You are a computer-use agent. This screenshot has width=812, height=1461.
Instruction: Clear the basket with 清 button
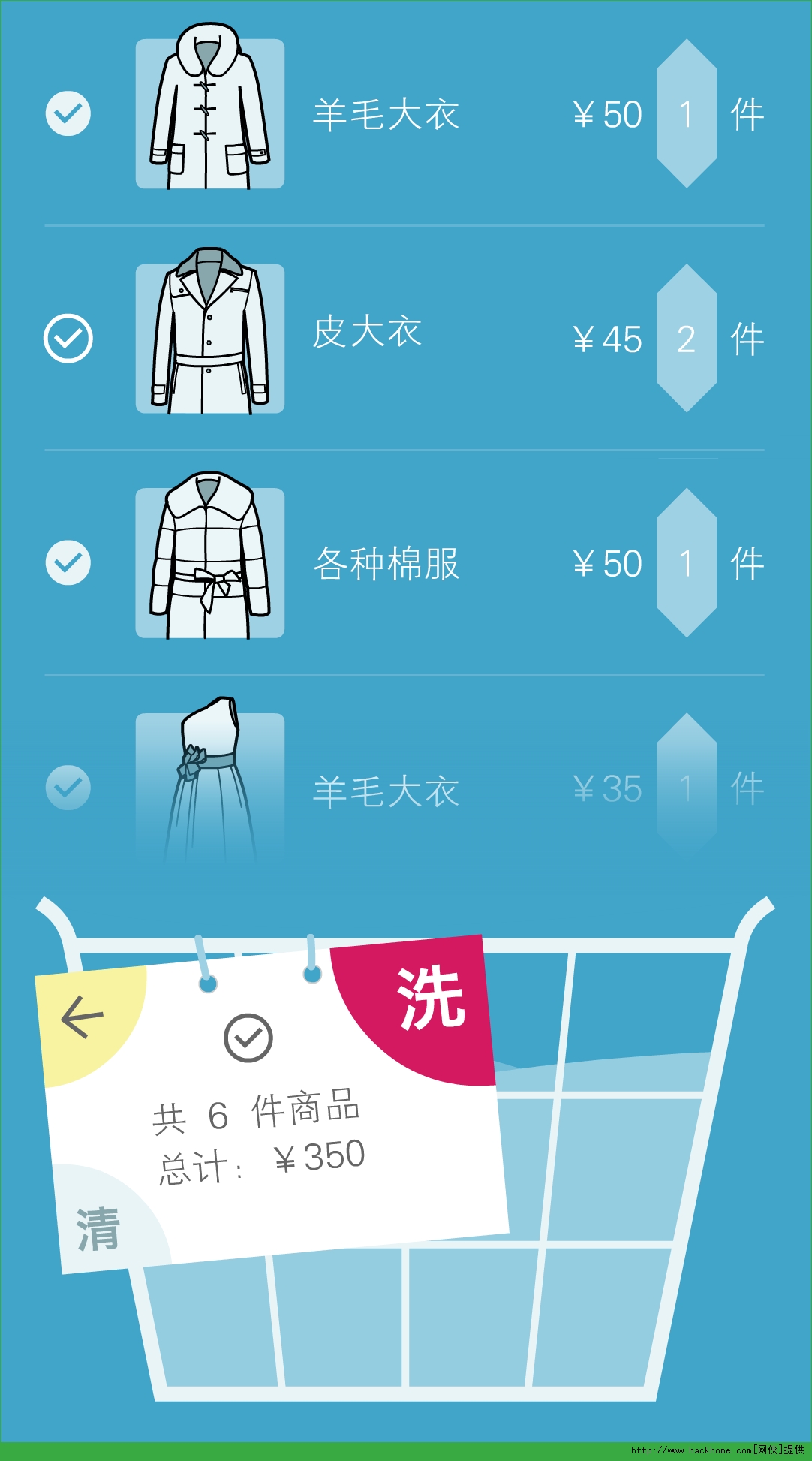pos(98,1230)
